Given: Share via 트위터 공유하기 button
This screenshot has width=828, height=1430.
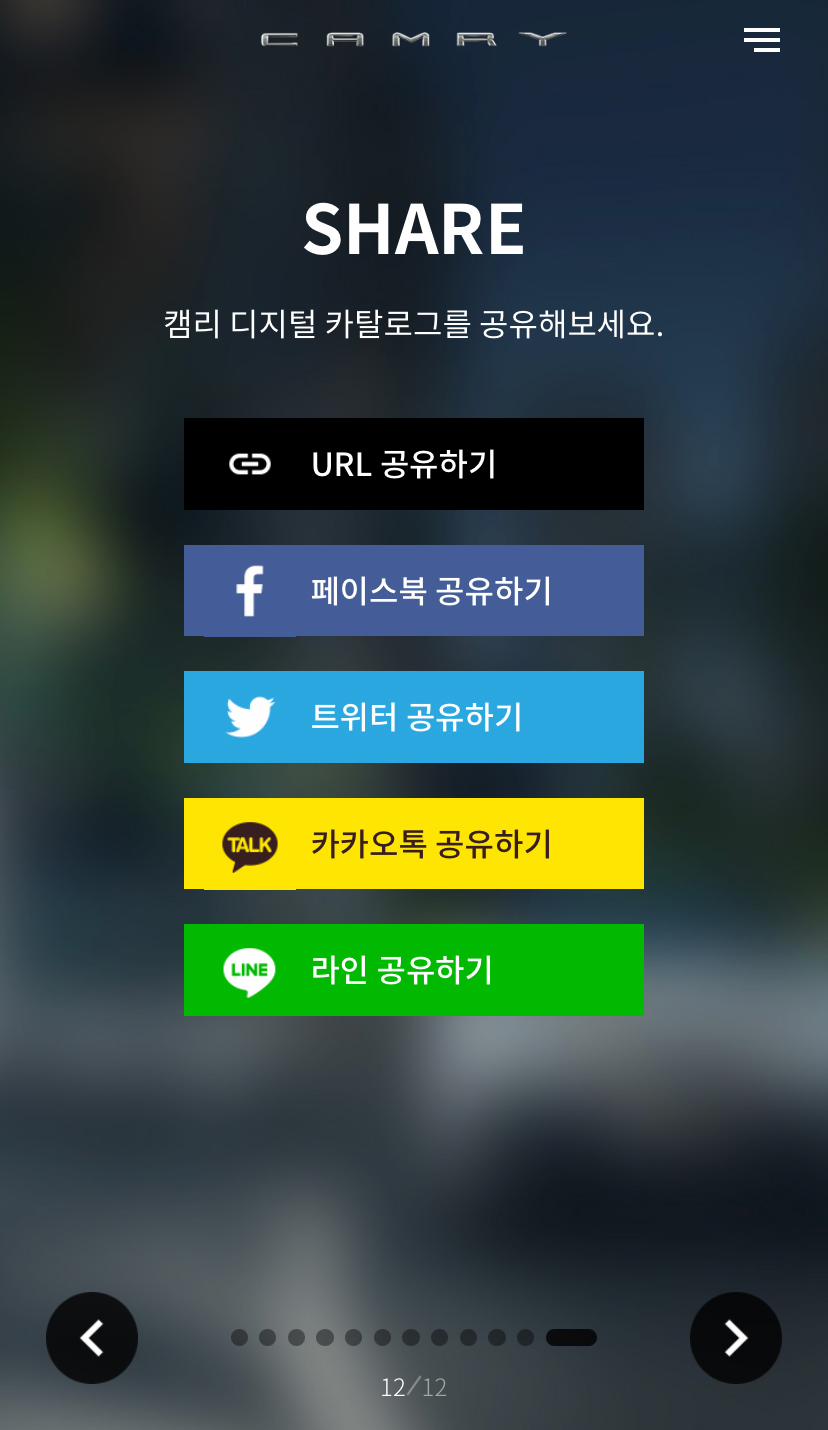Looking at the screenshot, I should (x=413, y=717).
